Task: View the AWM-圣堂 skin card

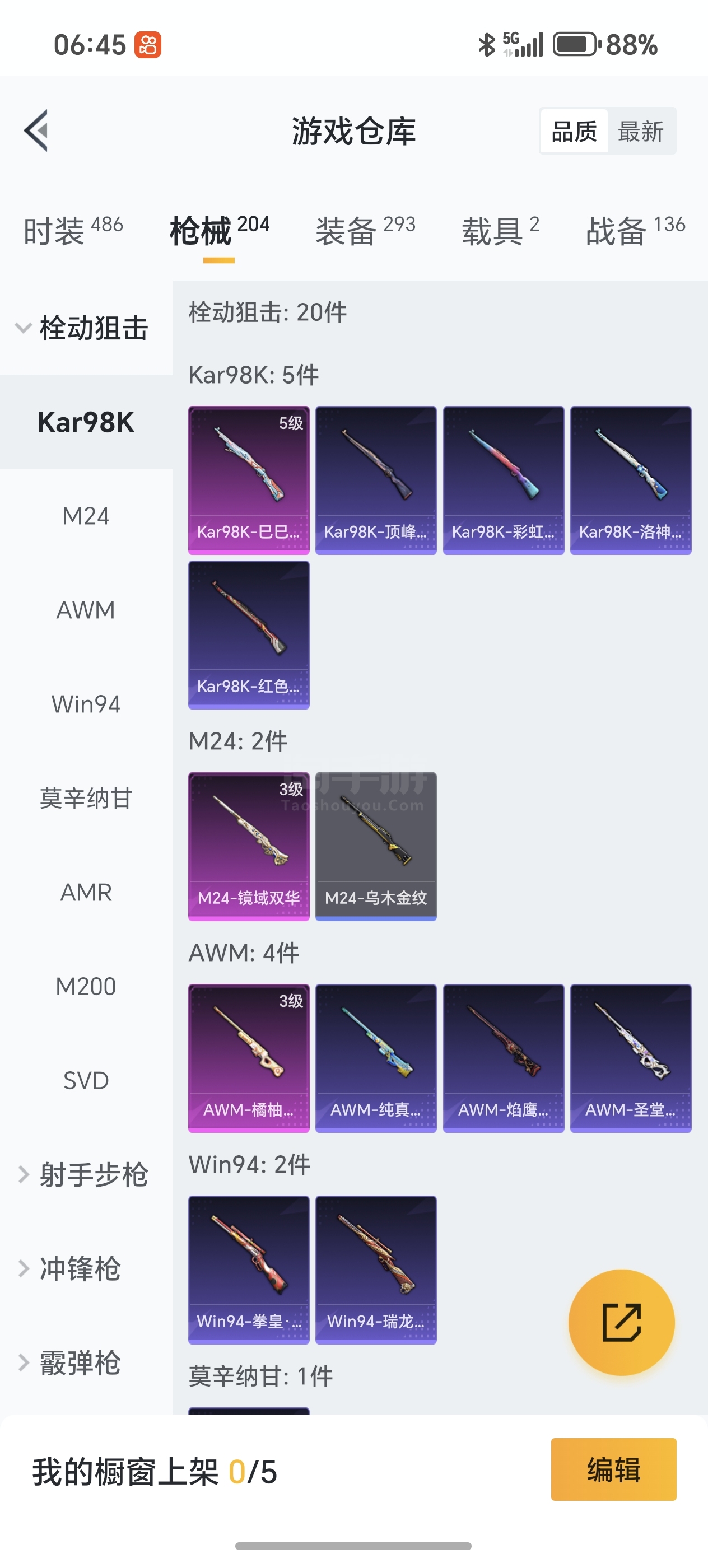Action: click(x=631, y=1058)
